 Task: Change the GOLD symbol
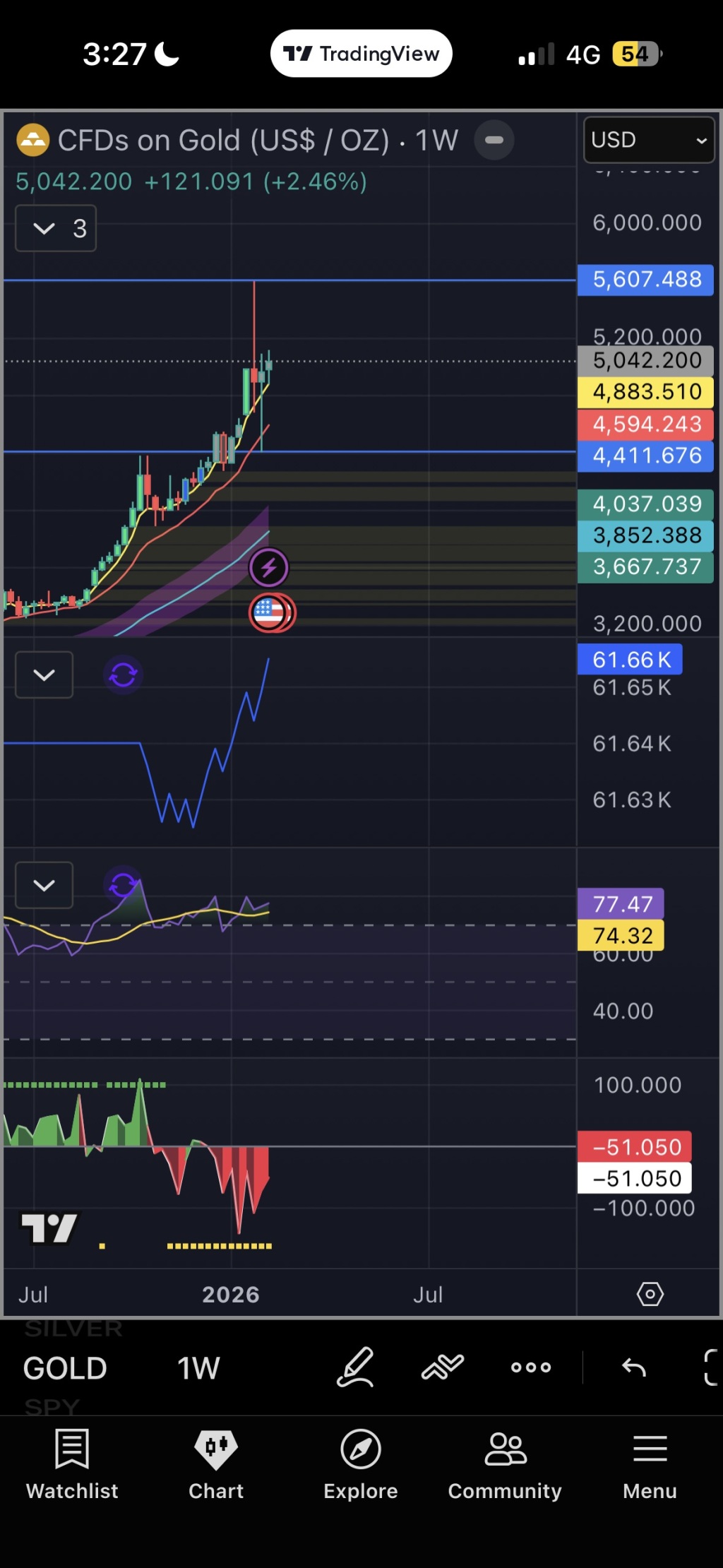click(65, 1368)
